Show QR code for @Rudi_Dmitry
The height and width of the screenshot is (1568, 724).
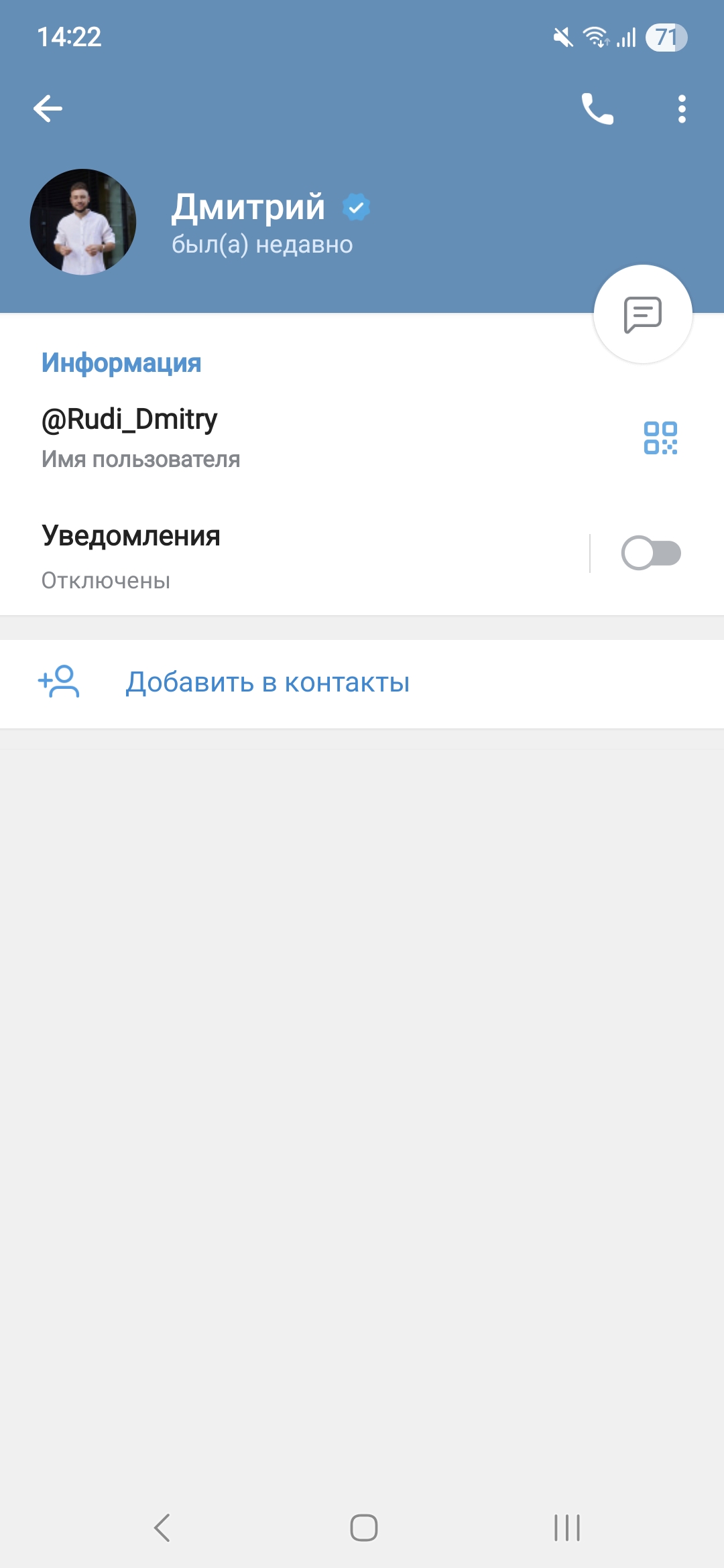pyautogui.click(x=660, y=438)
